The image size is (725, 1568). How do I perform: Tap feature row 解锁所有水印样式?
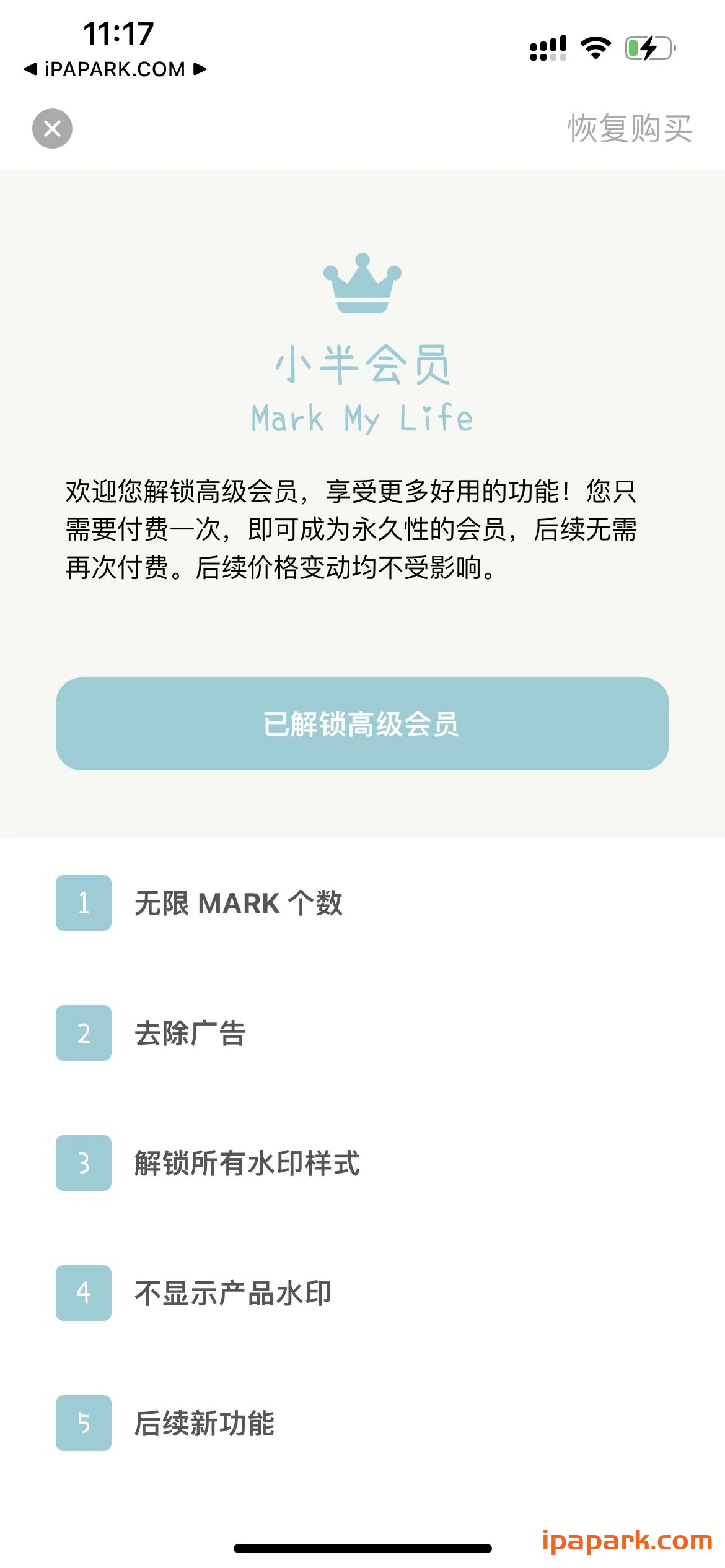pos(248,1163)
